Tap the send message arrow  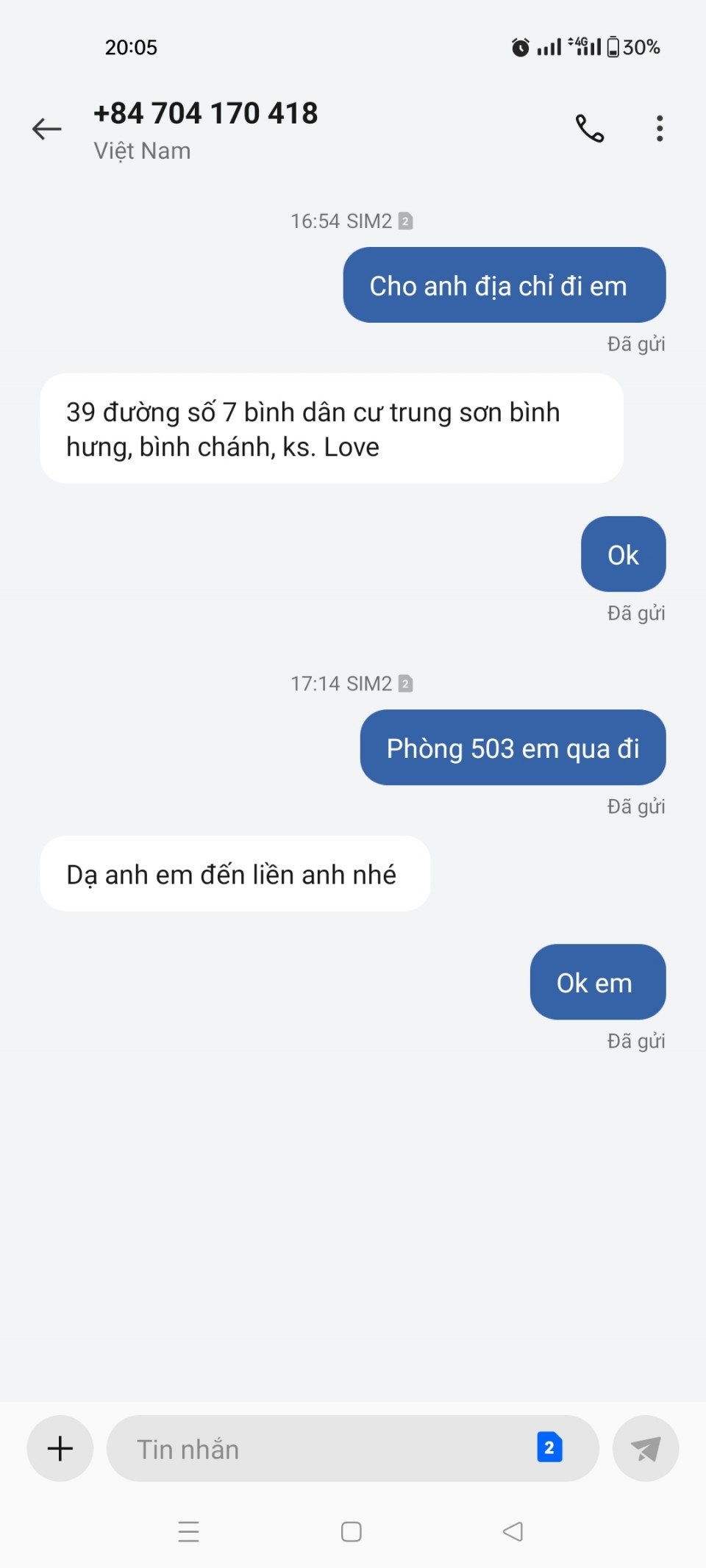click(645, 1449)
